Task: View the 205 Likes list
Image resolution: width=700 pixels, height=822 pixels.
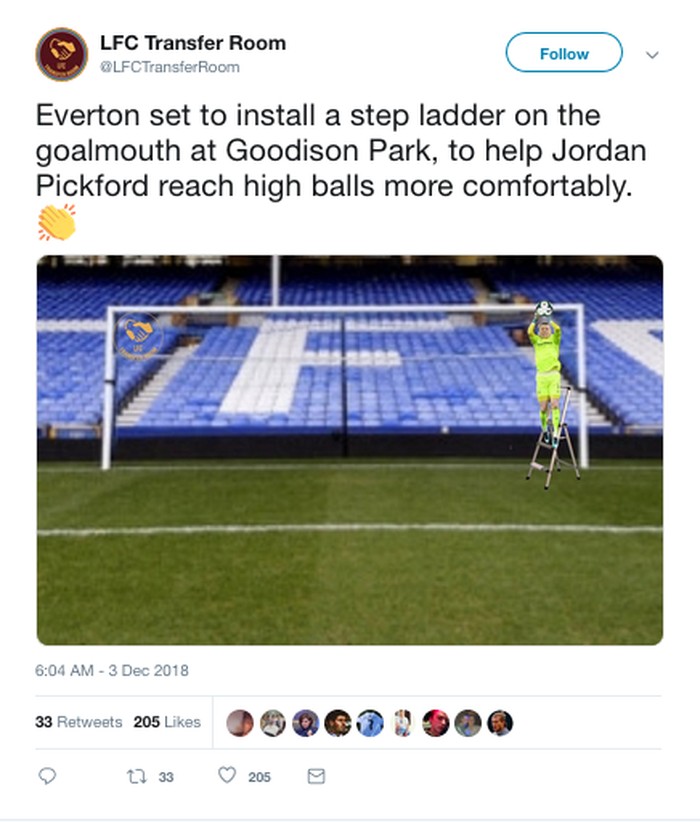Action: pyautogui.click(x=167, y=722)
